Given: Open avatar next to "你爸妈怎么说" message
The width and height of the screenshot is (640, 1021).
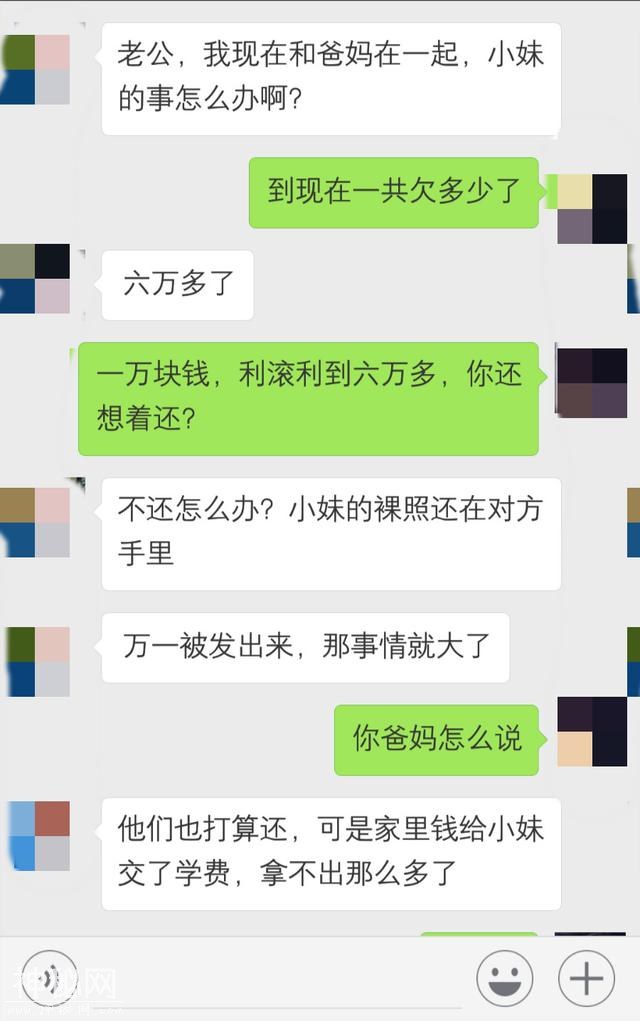Looking at the screenshot, I should 591,732.
